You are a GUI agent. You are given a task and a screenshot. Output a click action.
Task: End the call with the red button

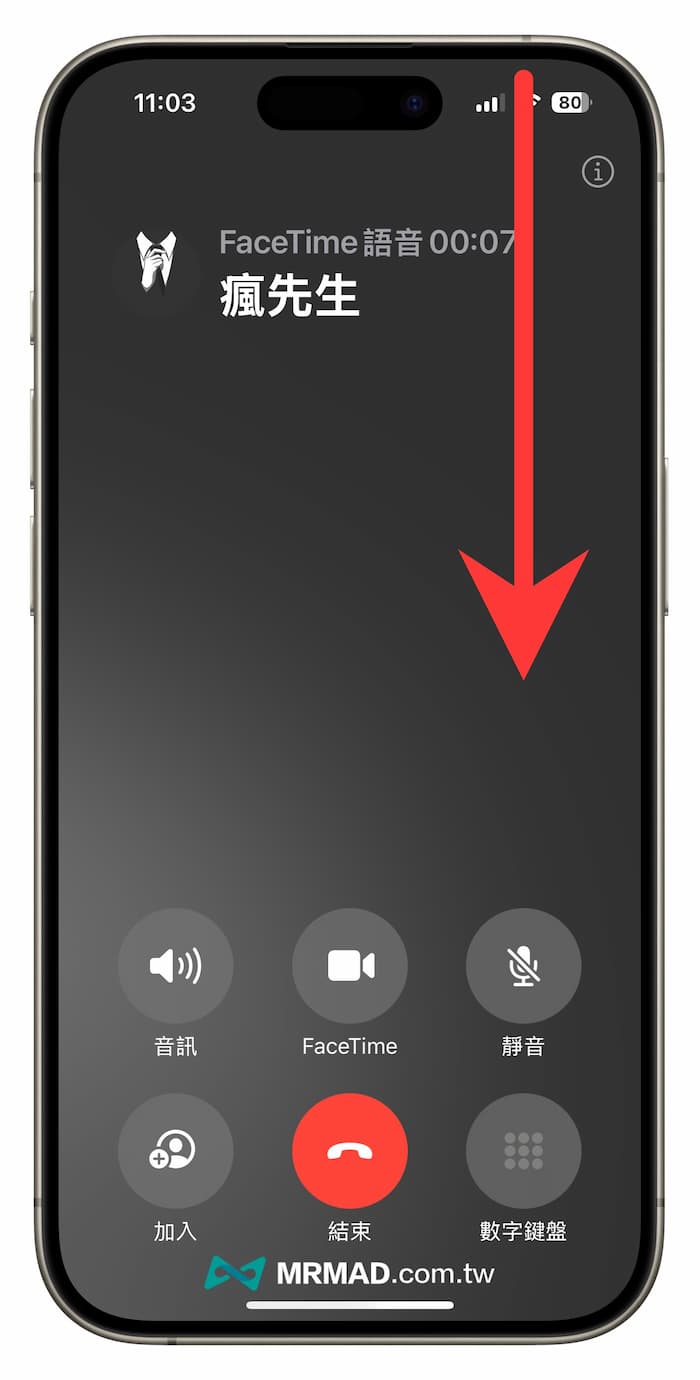350,1150
